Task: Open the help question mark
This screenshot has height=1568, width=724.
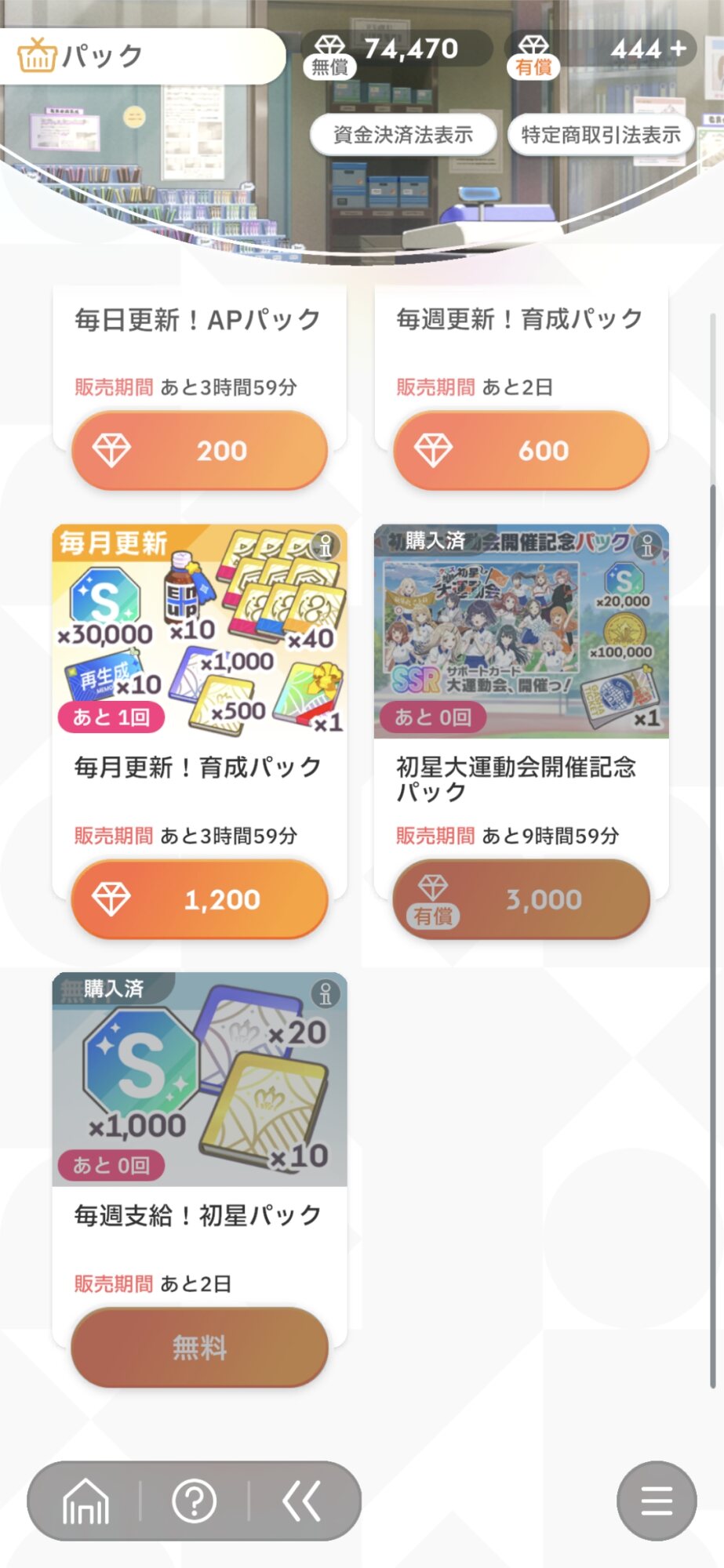Action: 194,1501
